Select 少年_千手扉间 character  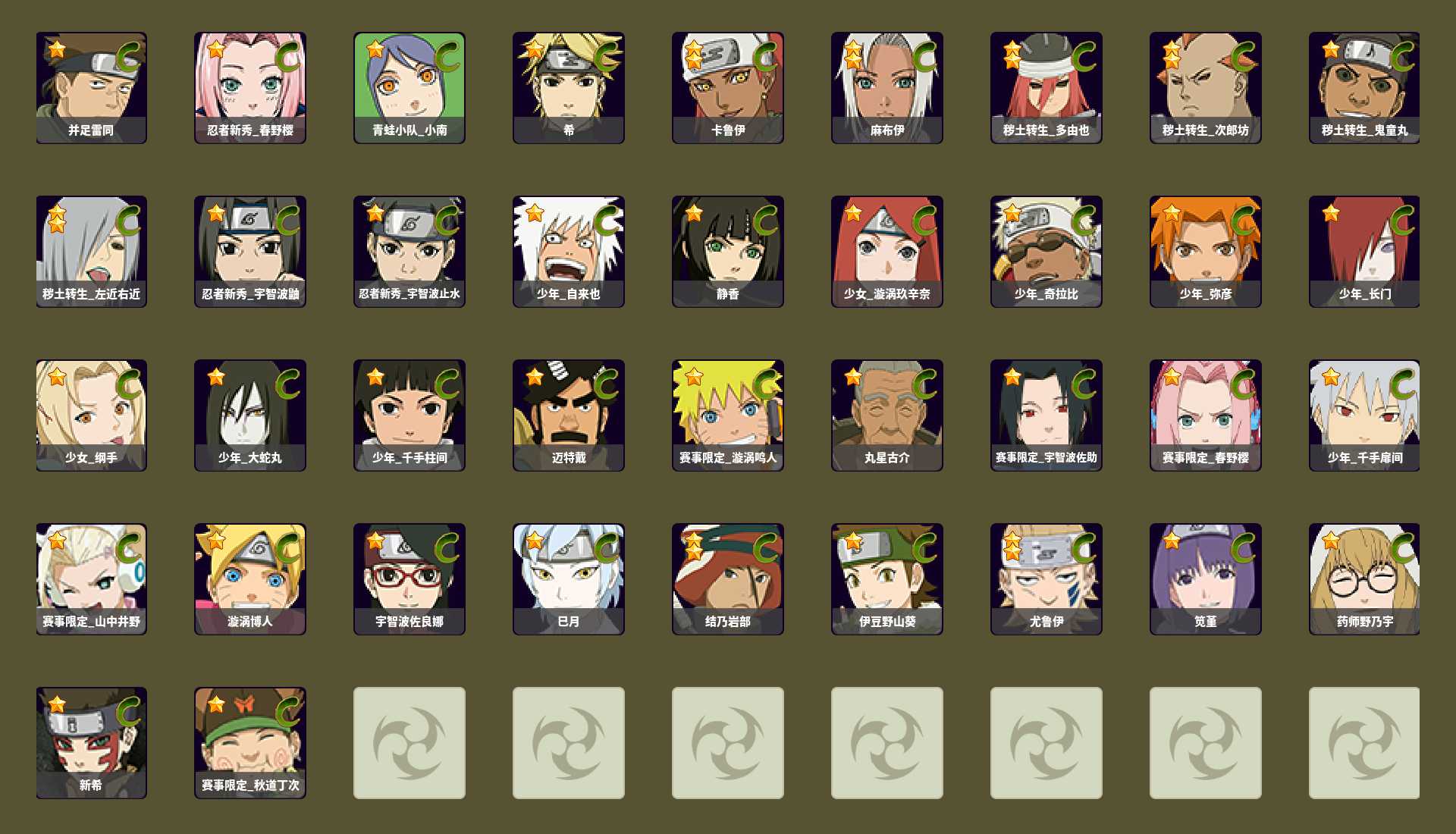pos(1364,415)
